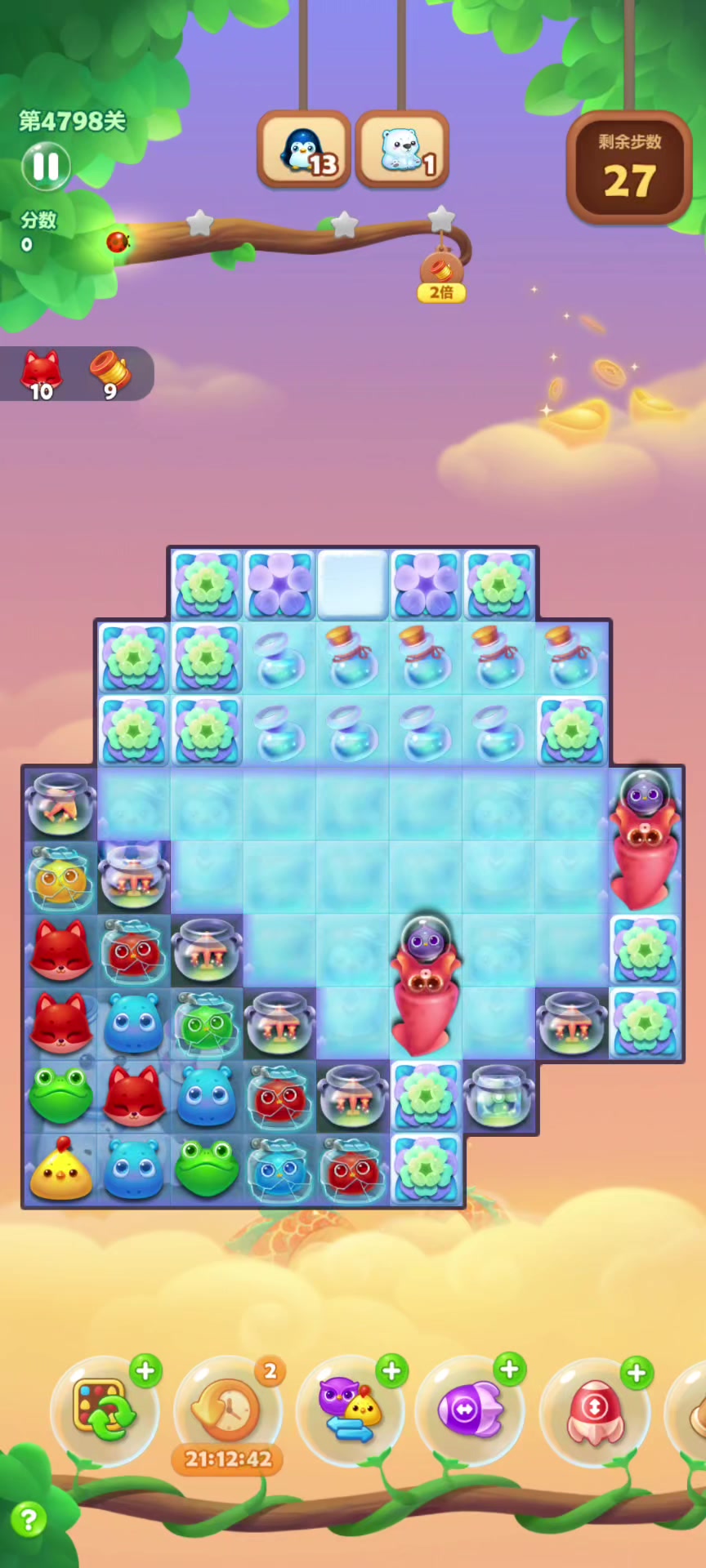Use the clock time-rewind booster
The image size is (706, 1568).
(x=227, y=1411)
